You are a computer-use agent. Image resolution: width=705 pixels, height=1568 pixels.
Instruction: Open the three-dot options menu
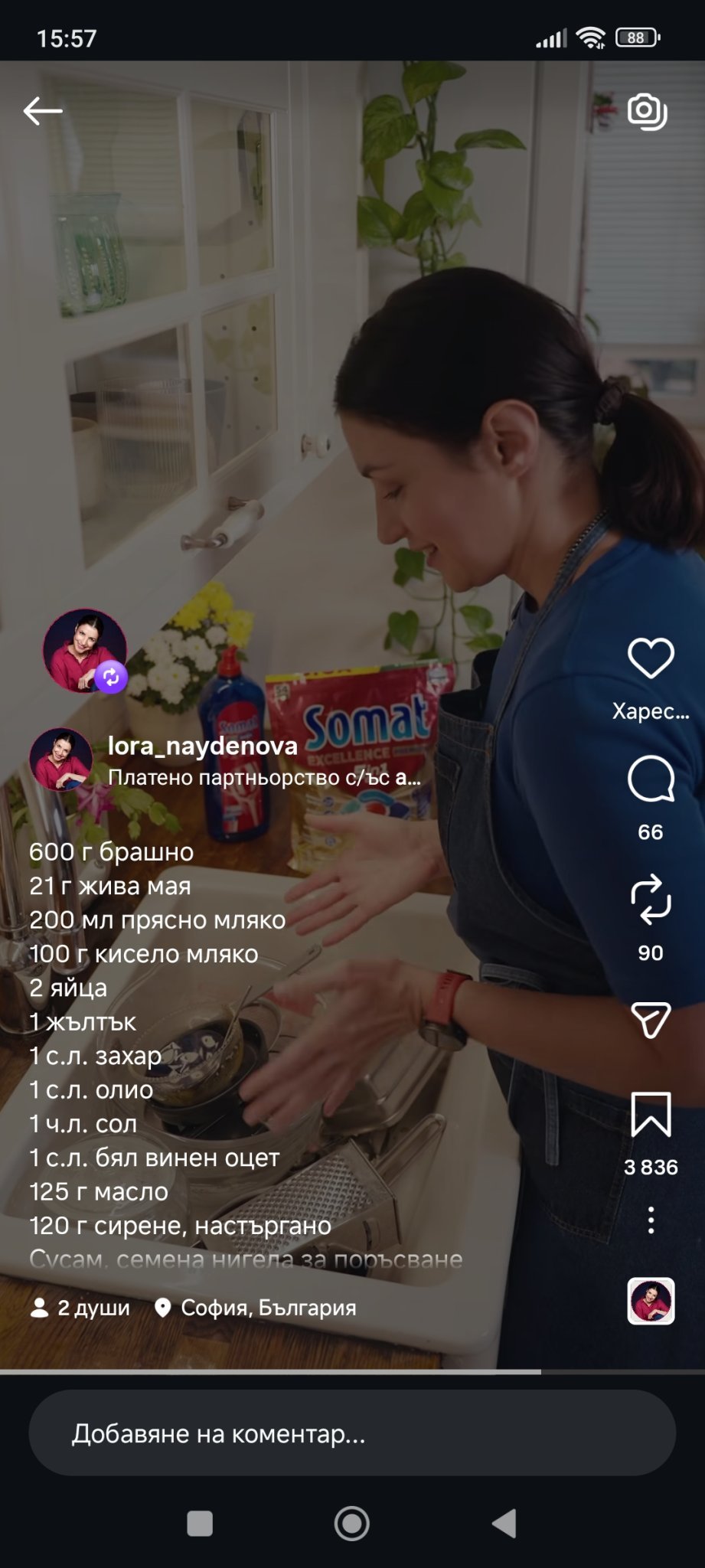click(x=651, y=1220)
